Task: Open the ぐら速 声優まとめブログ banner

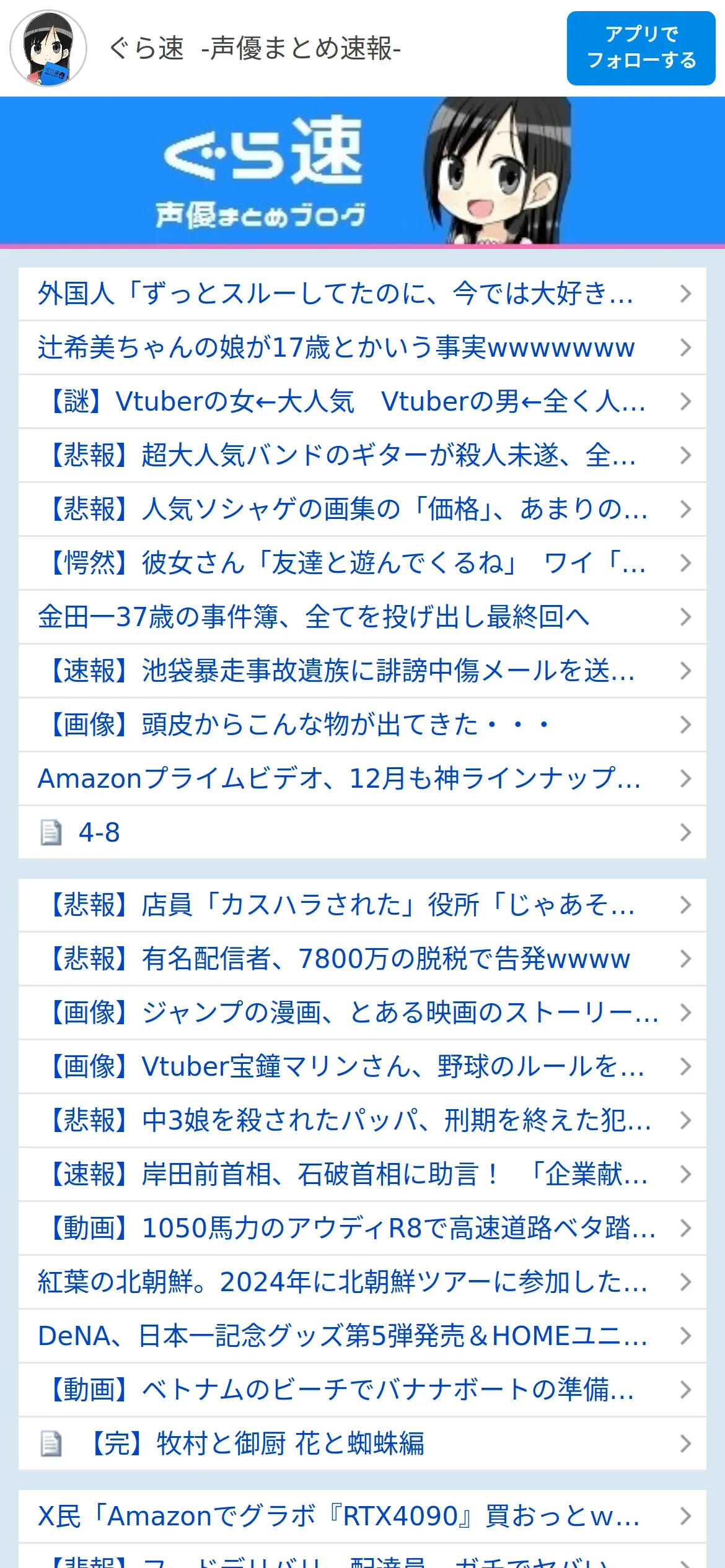Action: click(362, 171)
